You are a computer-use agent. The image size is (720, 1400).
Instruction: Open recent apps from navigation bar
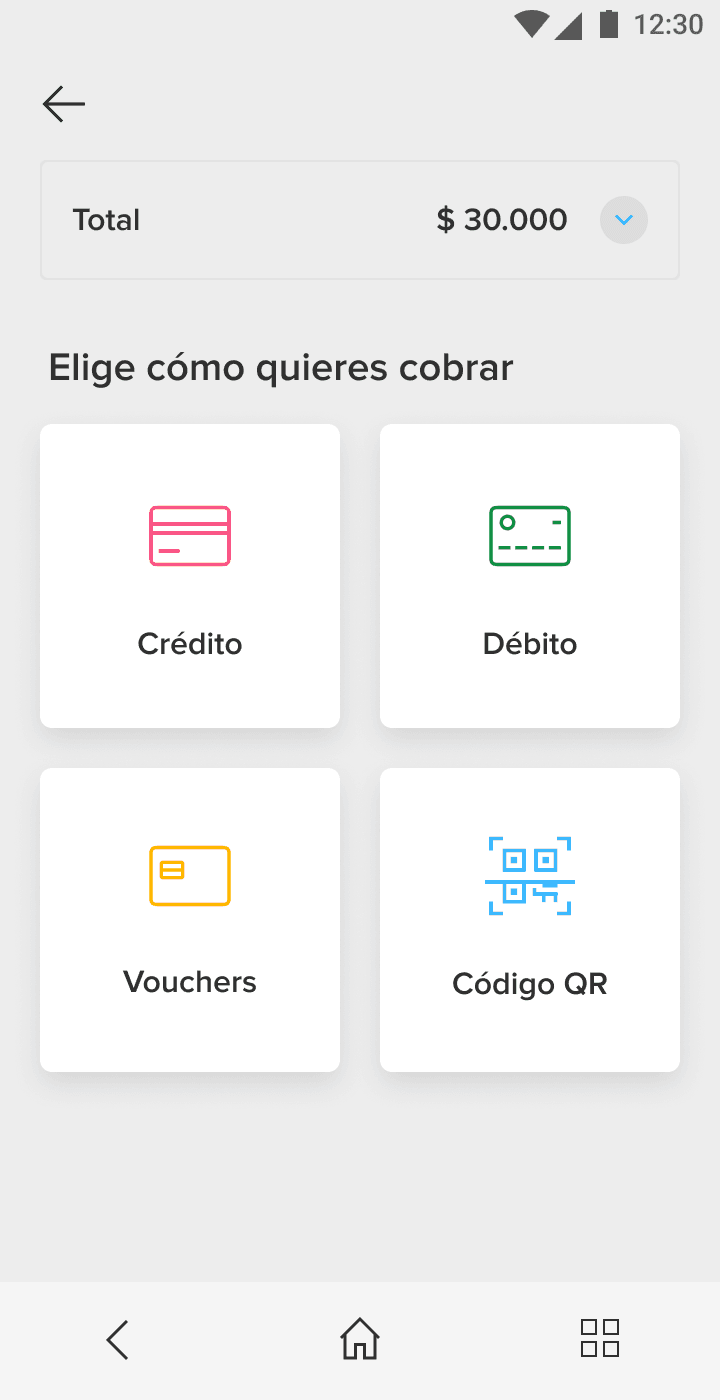tap(600, 1338)
